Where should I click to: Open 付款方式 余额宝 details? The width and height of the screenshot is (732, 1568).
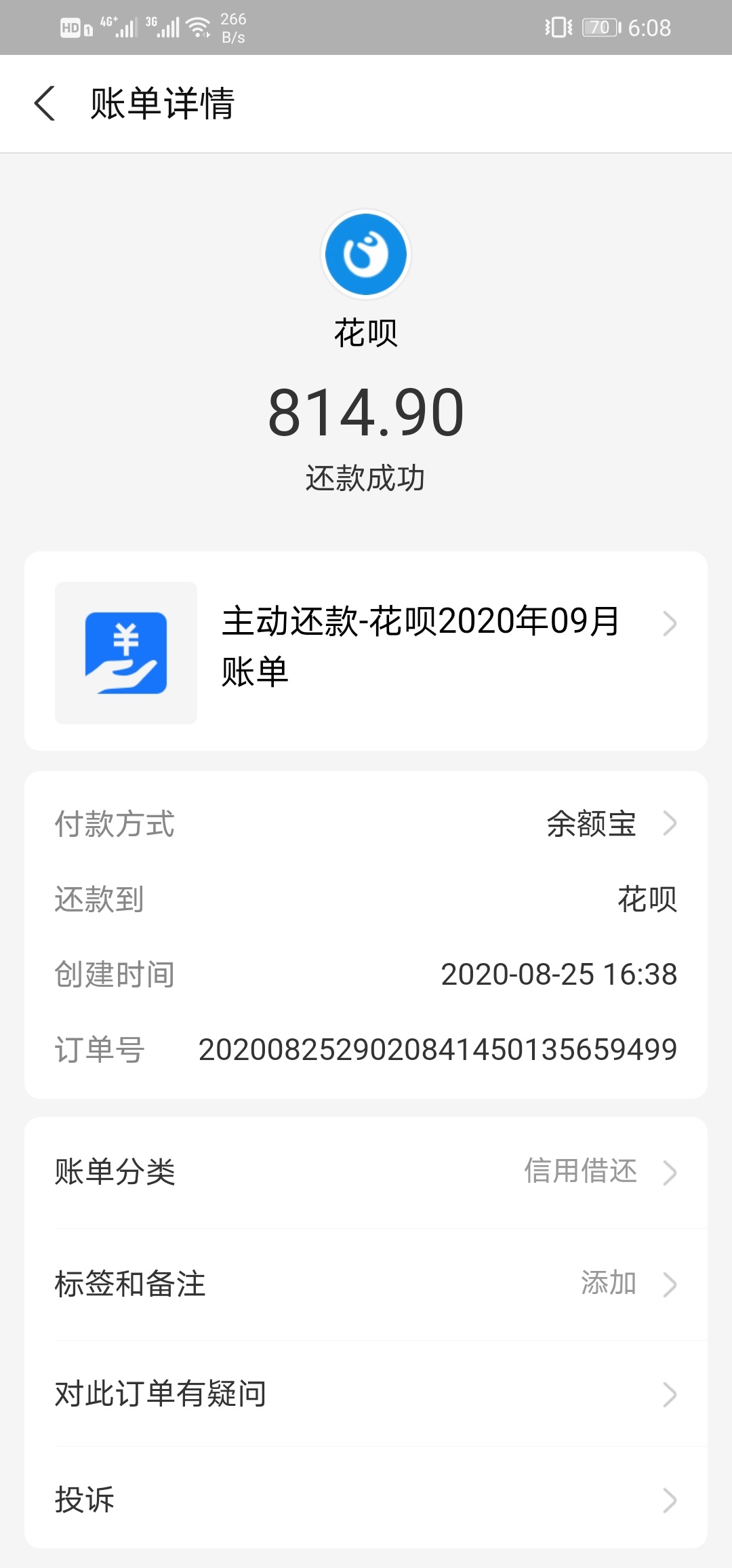[x=366, y=824]
